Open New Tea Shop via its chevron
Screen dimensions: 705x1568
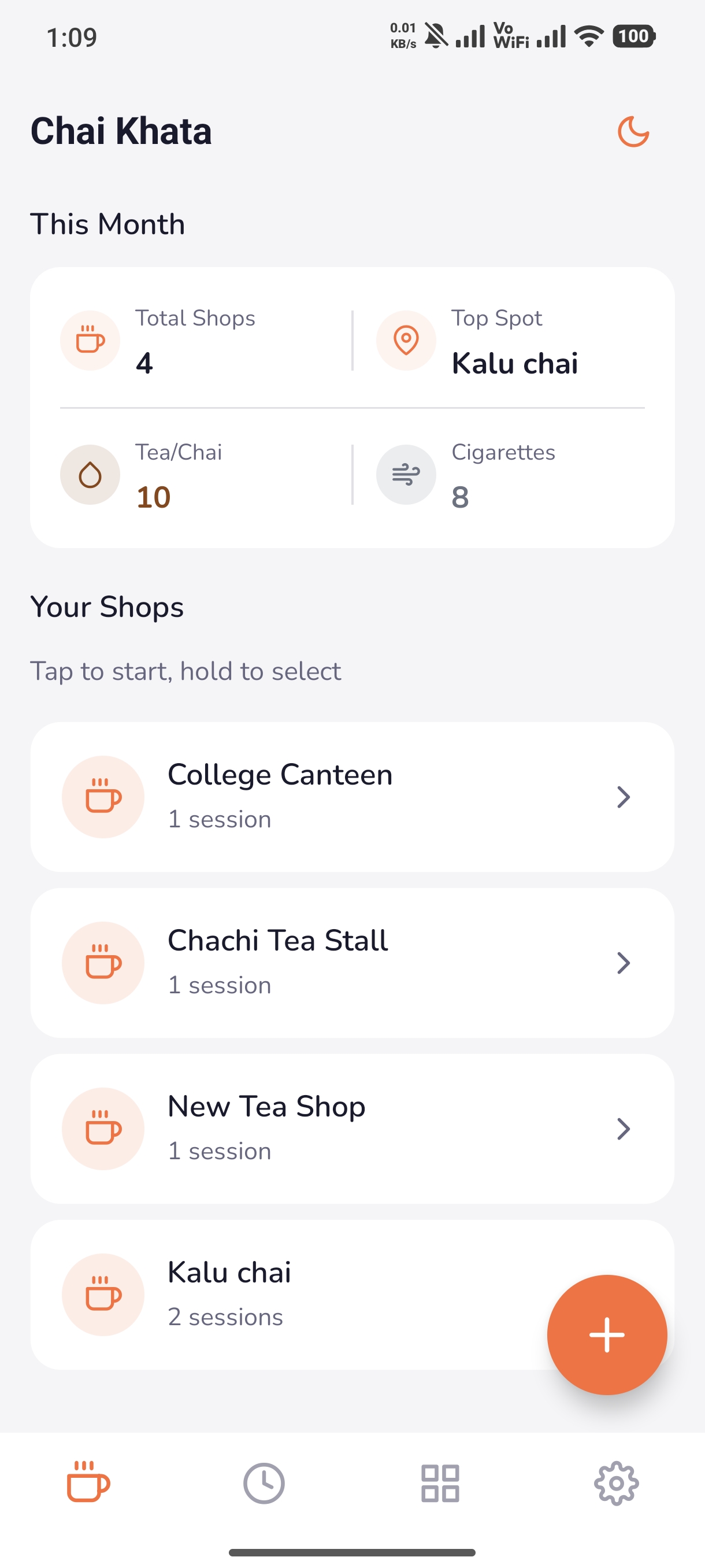(x=623, y=1129)
